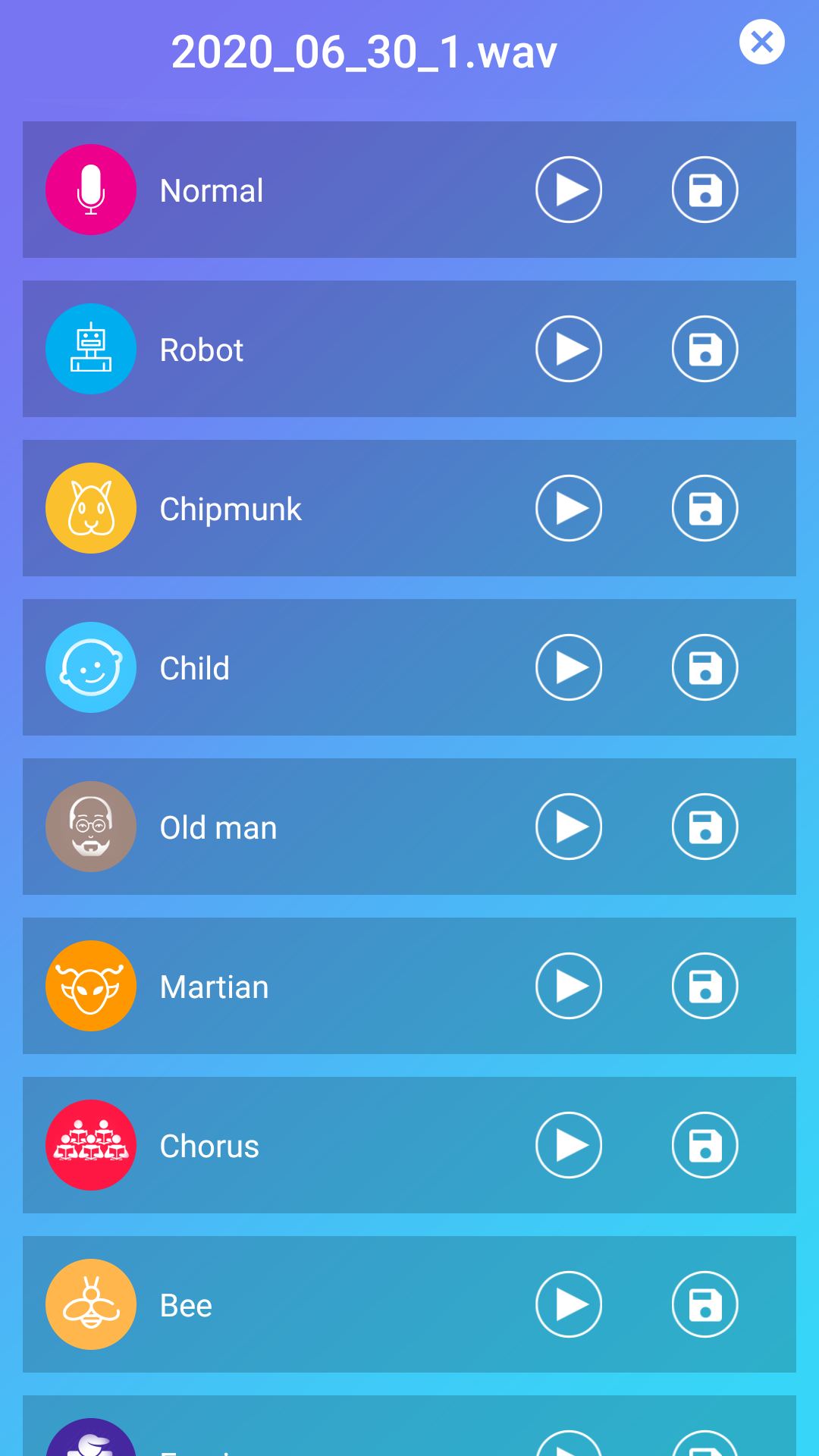Play the Martian voice effect
The image size is (819, 1456).
[x=569, y=985]
